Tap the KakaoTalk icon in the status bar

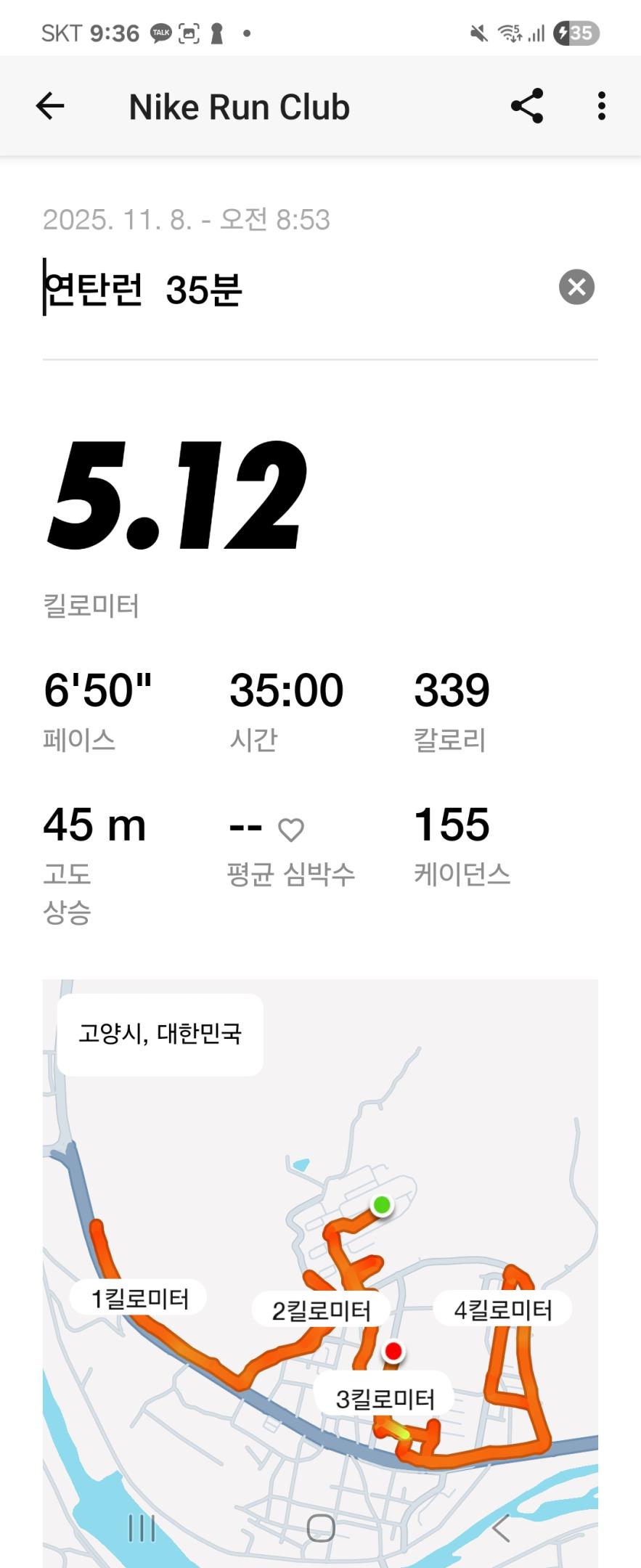[161, 31]
